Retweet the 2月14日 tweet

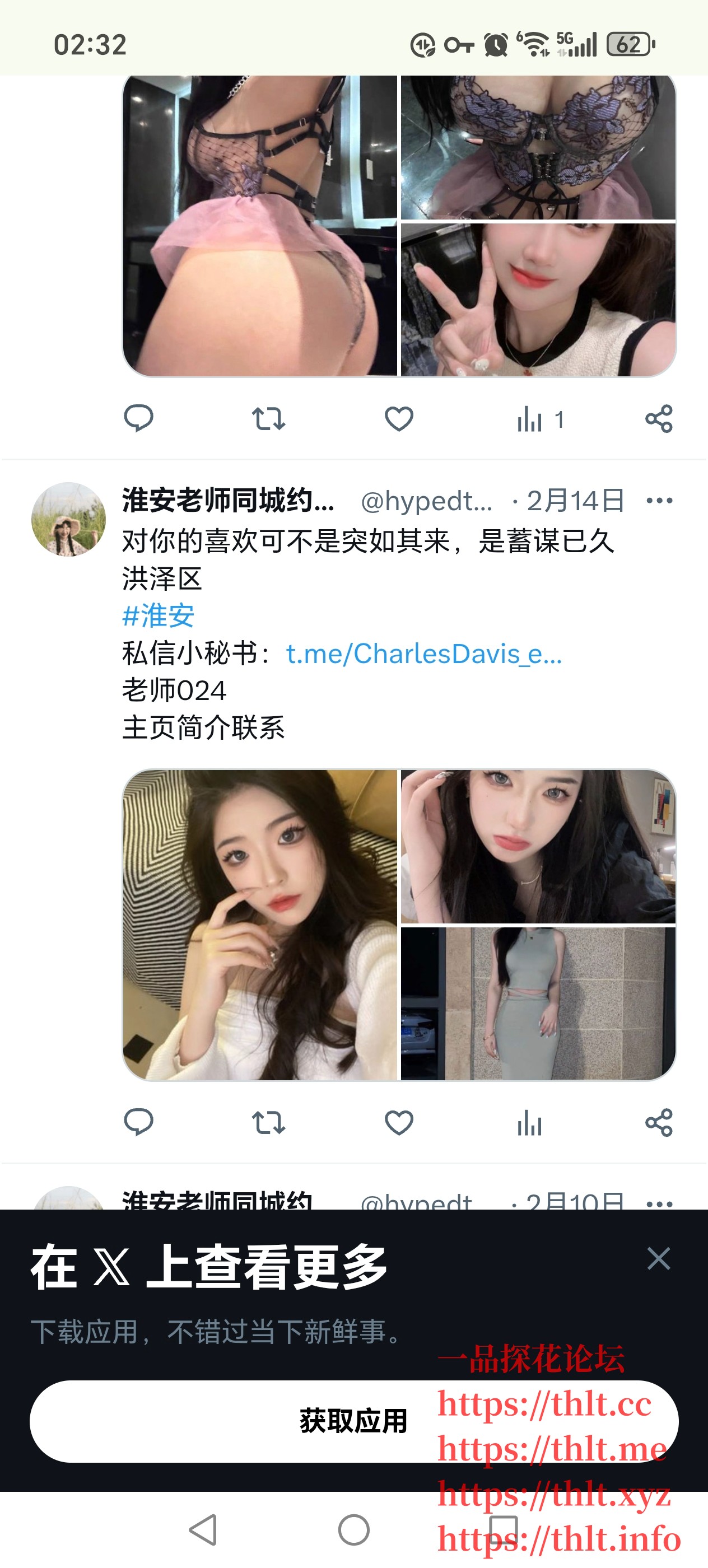coord(269,1124)
